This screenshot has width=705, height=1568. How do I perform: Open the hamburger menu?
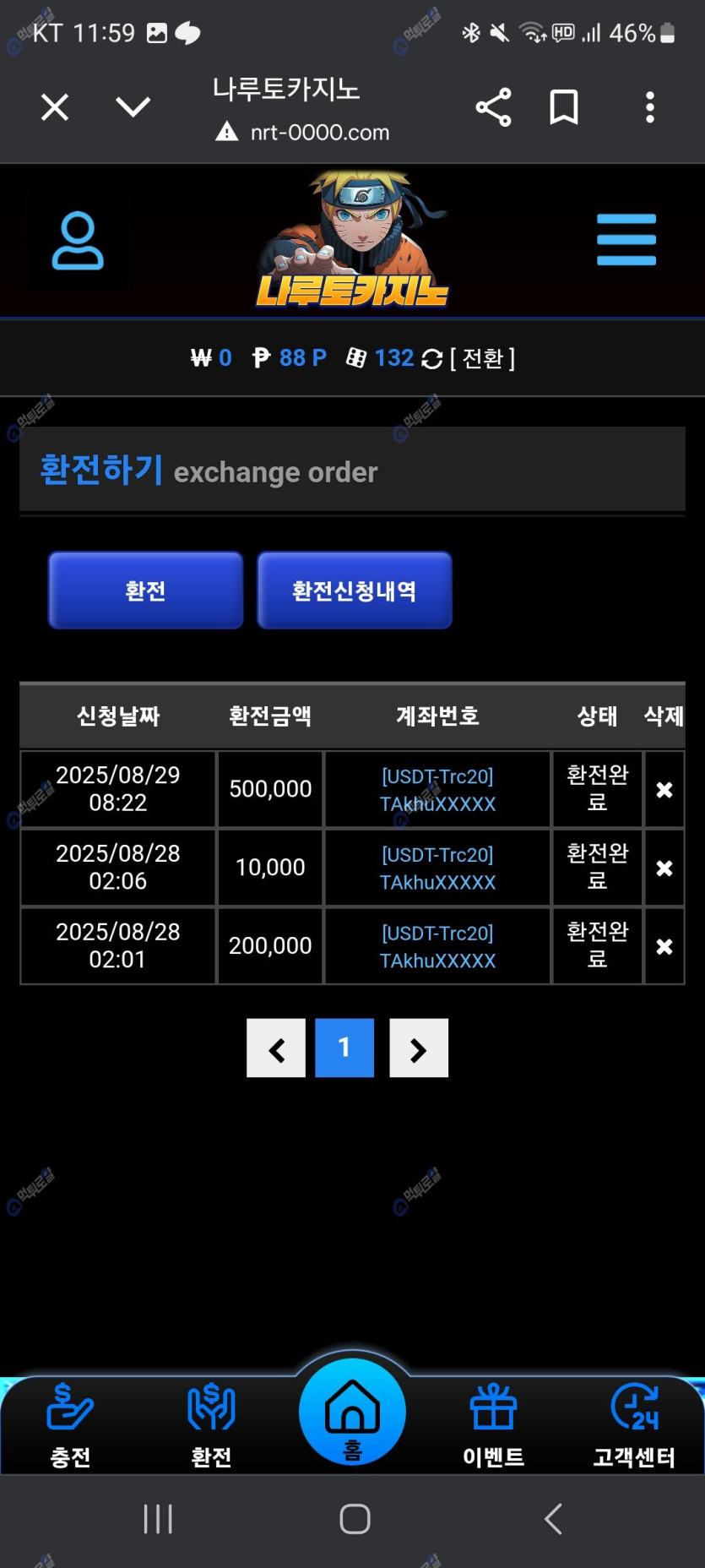[626, 240]
